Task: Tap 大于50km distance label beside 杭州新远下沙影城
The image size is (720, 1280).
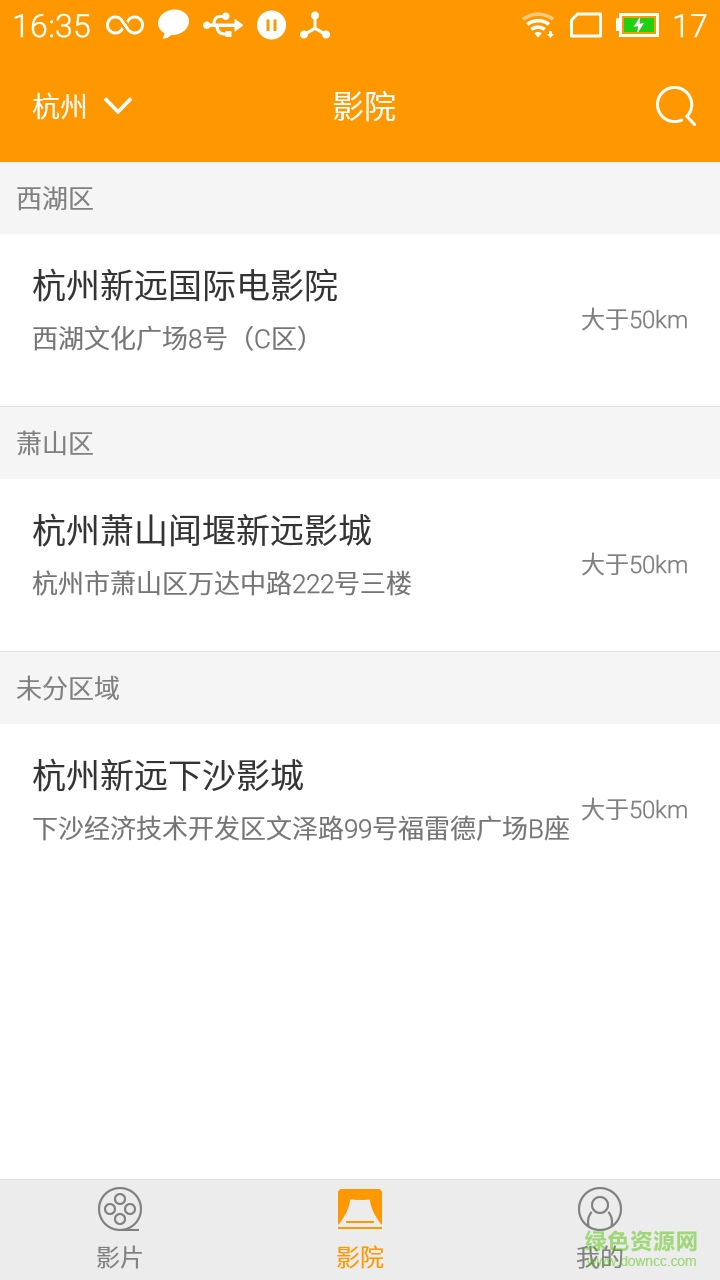Action: [637, 810]
